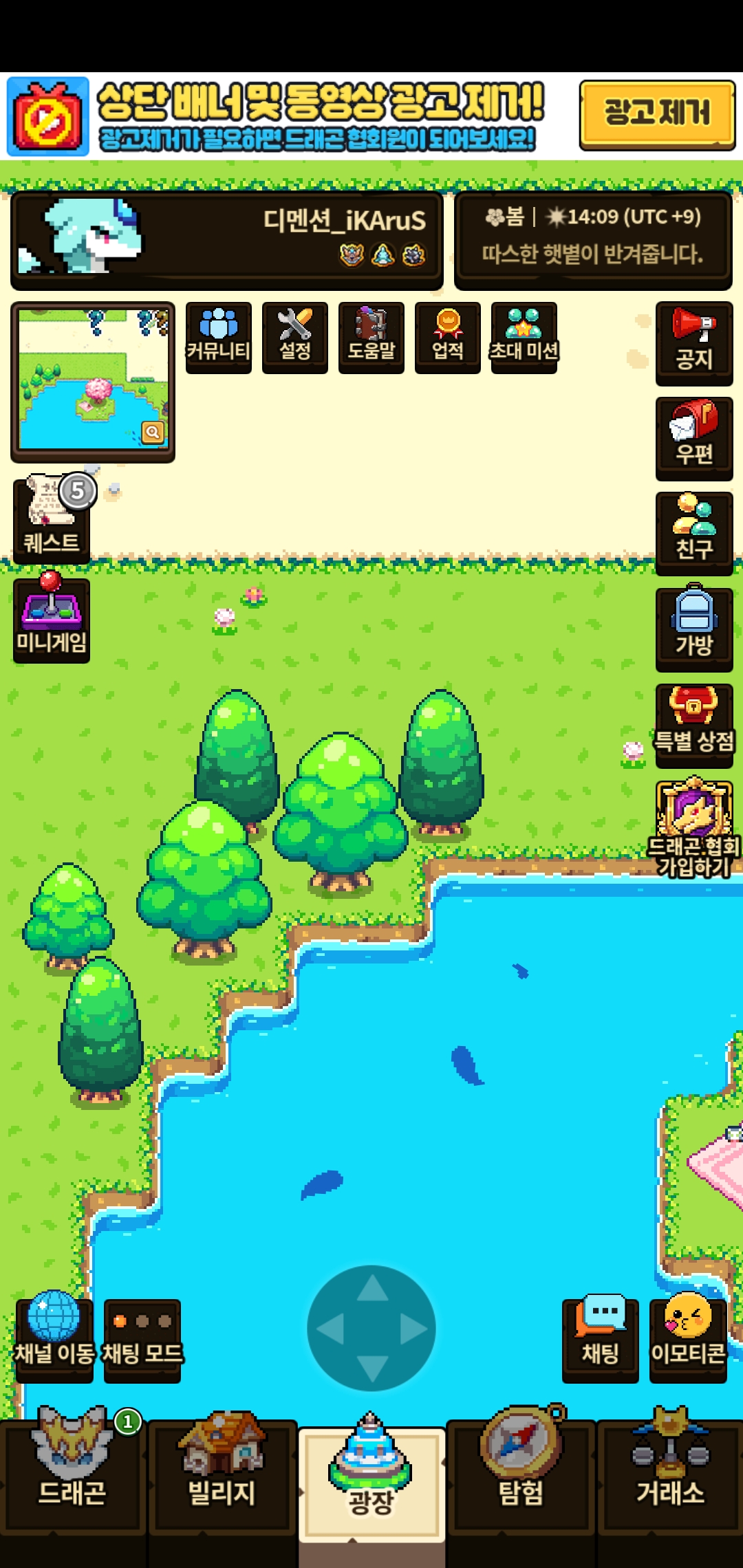The width and height of the screenshot is (743, 1568).
Task: Enlarge the minimap with the magnifier
Action: [152, 432]
